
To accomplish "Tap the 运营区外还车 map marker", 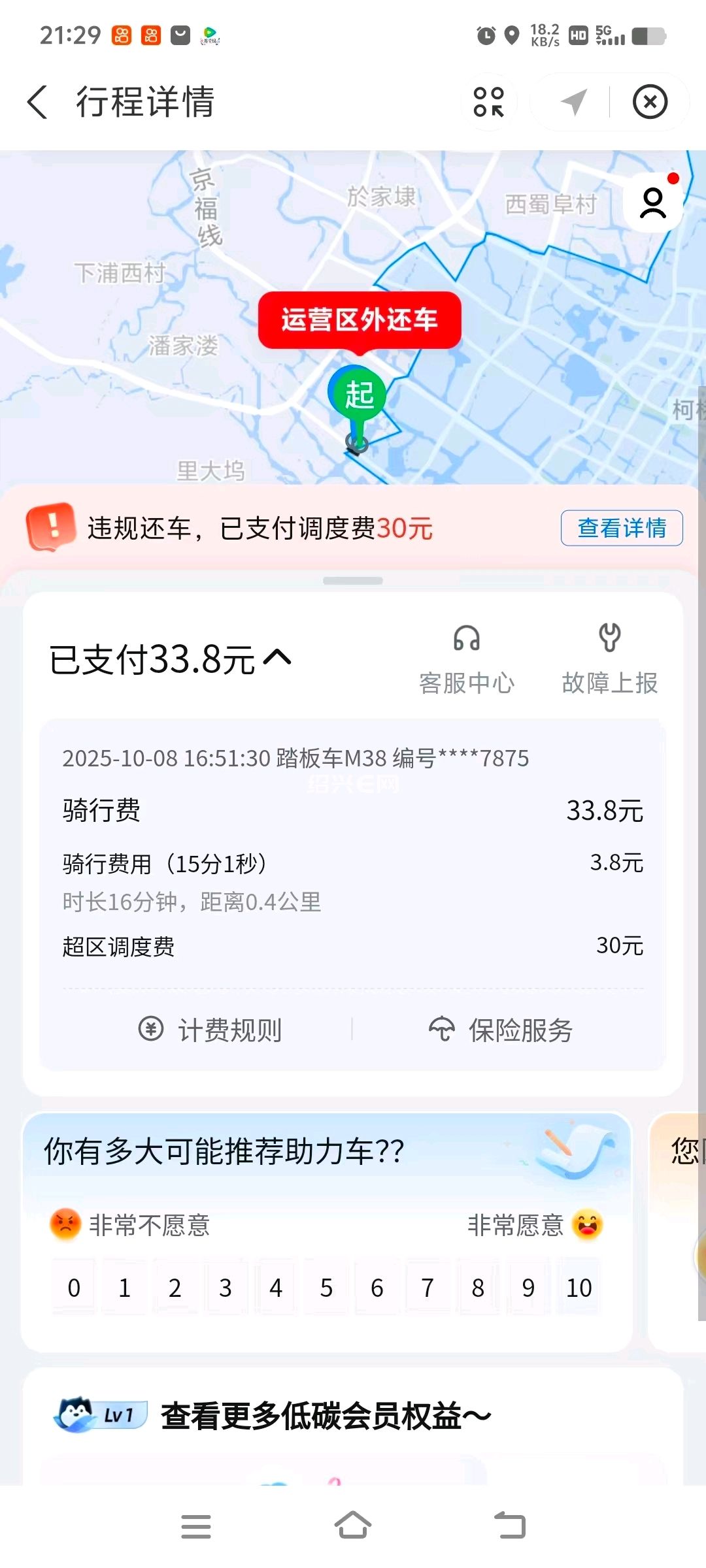I will point(360,320).
